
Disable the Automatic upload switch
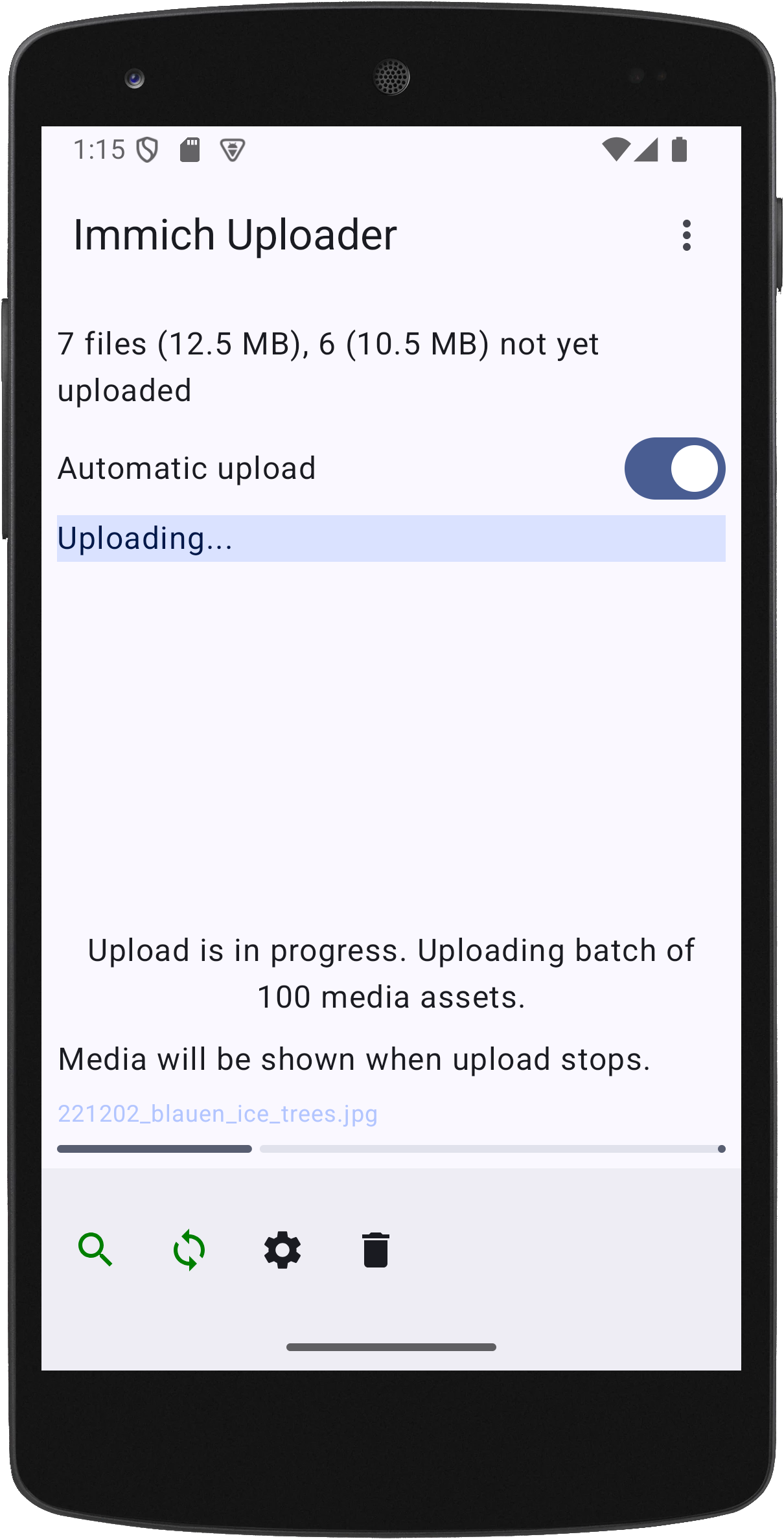click(x=674, y=469)
